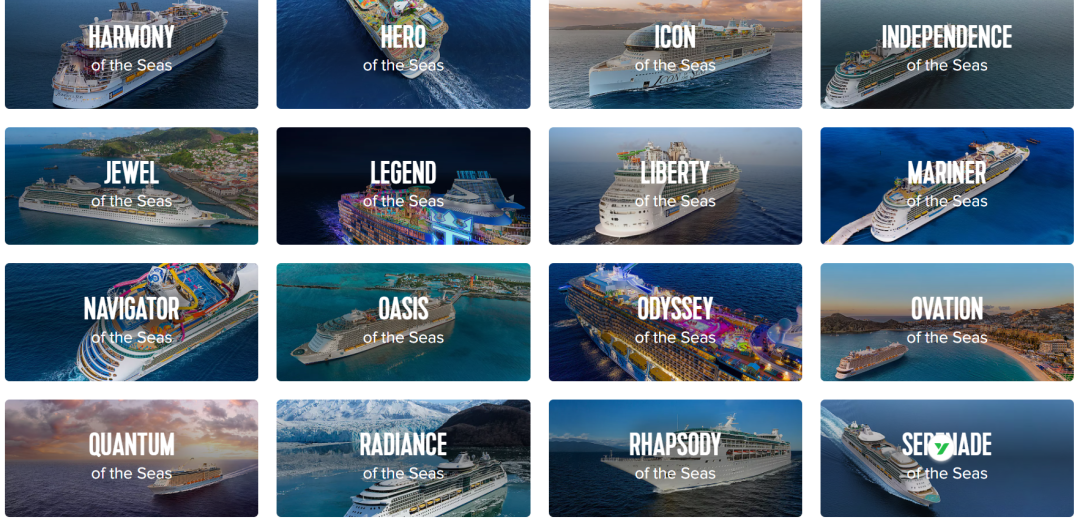Open the Navigator of the Seas tile
The image size is (1080, 525).
tap(131, 322)
